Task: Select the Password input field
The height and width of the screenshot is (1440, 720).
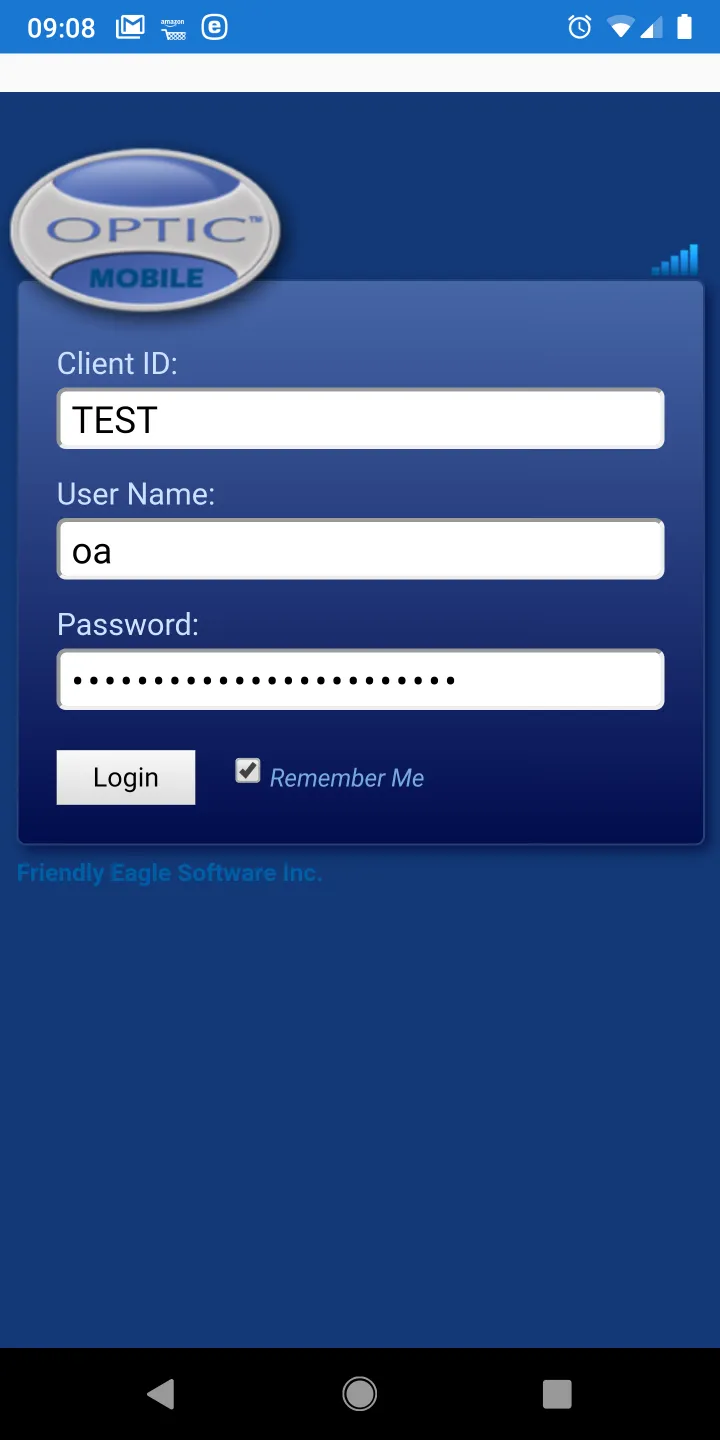Action: 360,679
